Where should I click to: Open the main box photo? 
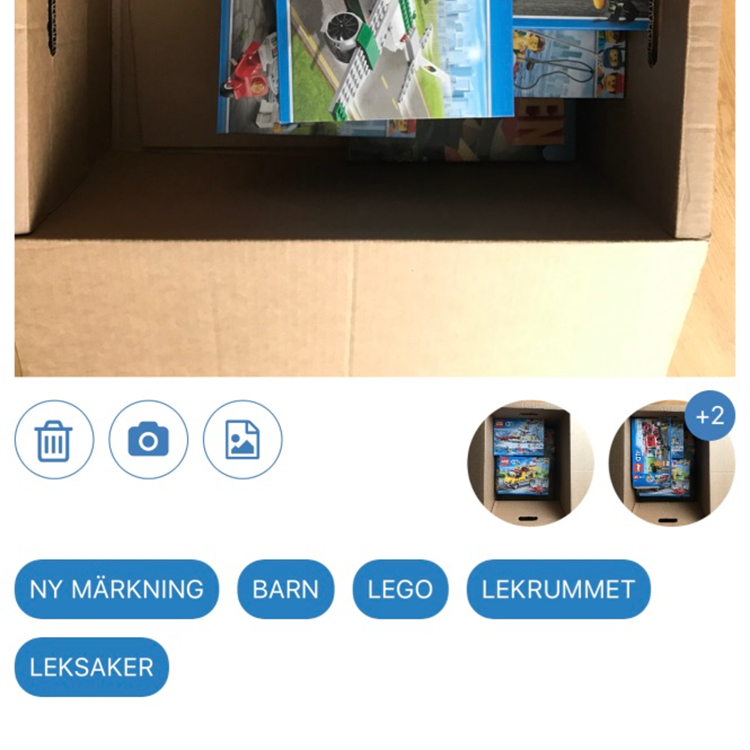[375, 188]
